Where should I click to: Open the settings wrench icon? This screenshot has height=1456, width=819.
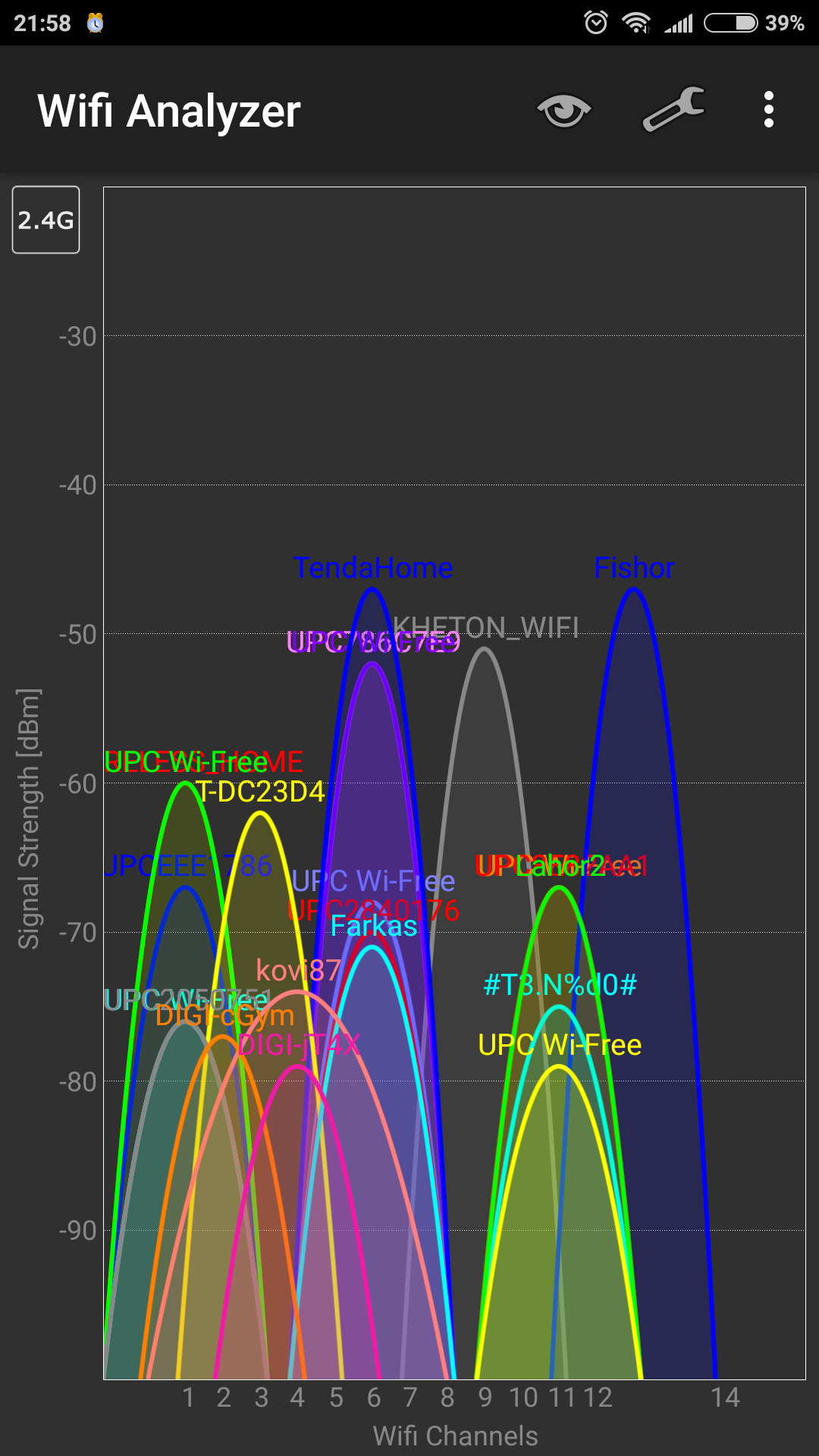tap(673, 110)
